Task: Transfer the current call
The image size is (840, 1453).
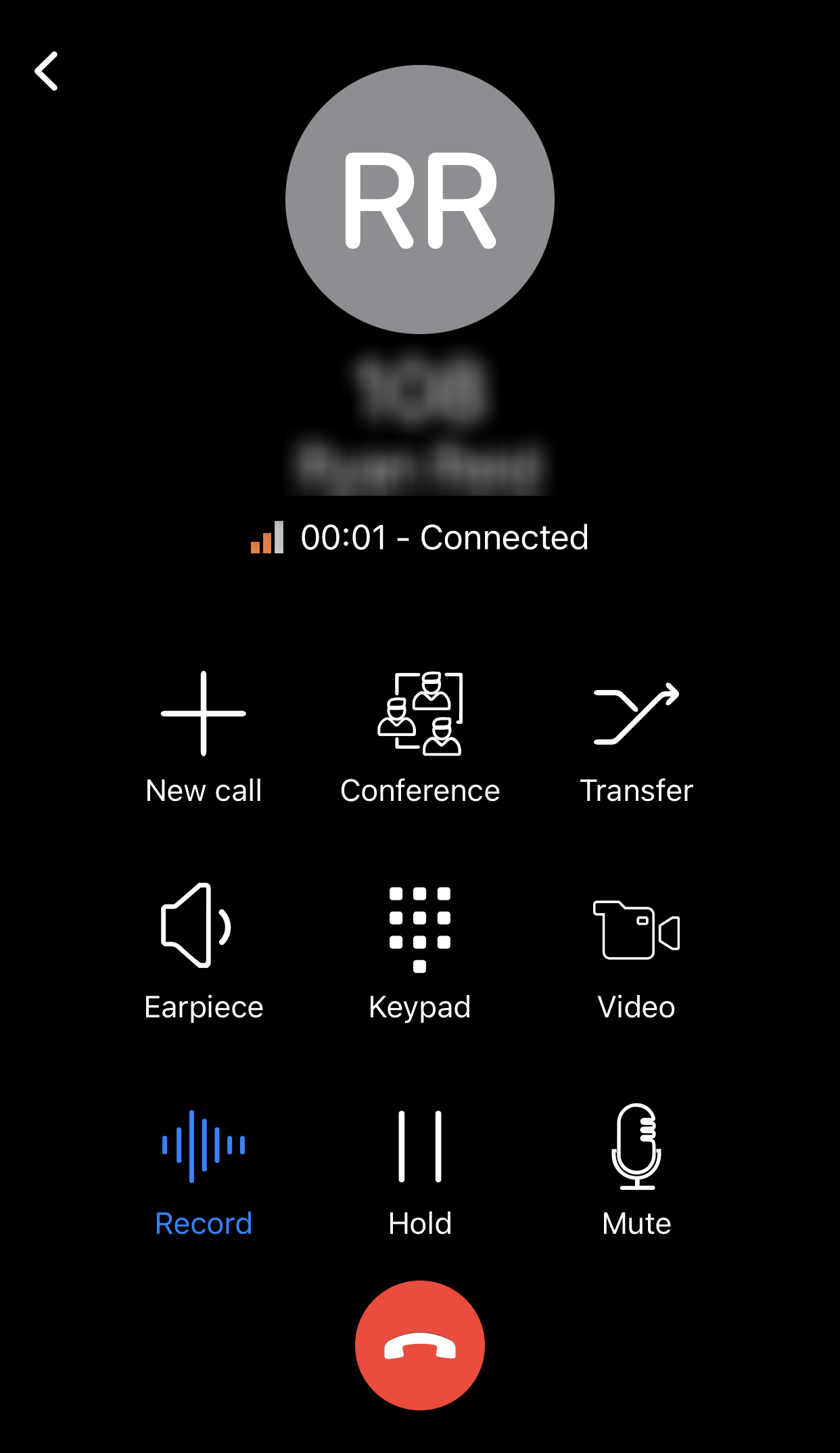Action: point(636,717)
